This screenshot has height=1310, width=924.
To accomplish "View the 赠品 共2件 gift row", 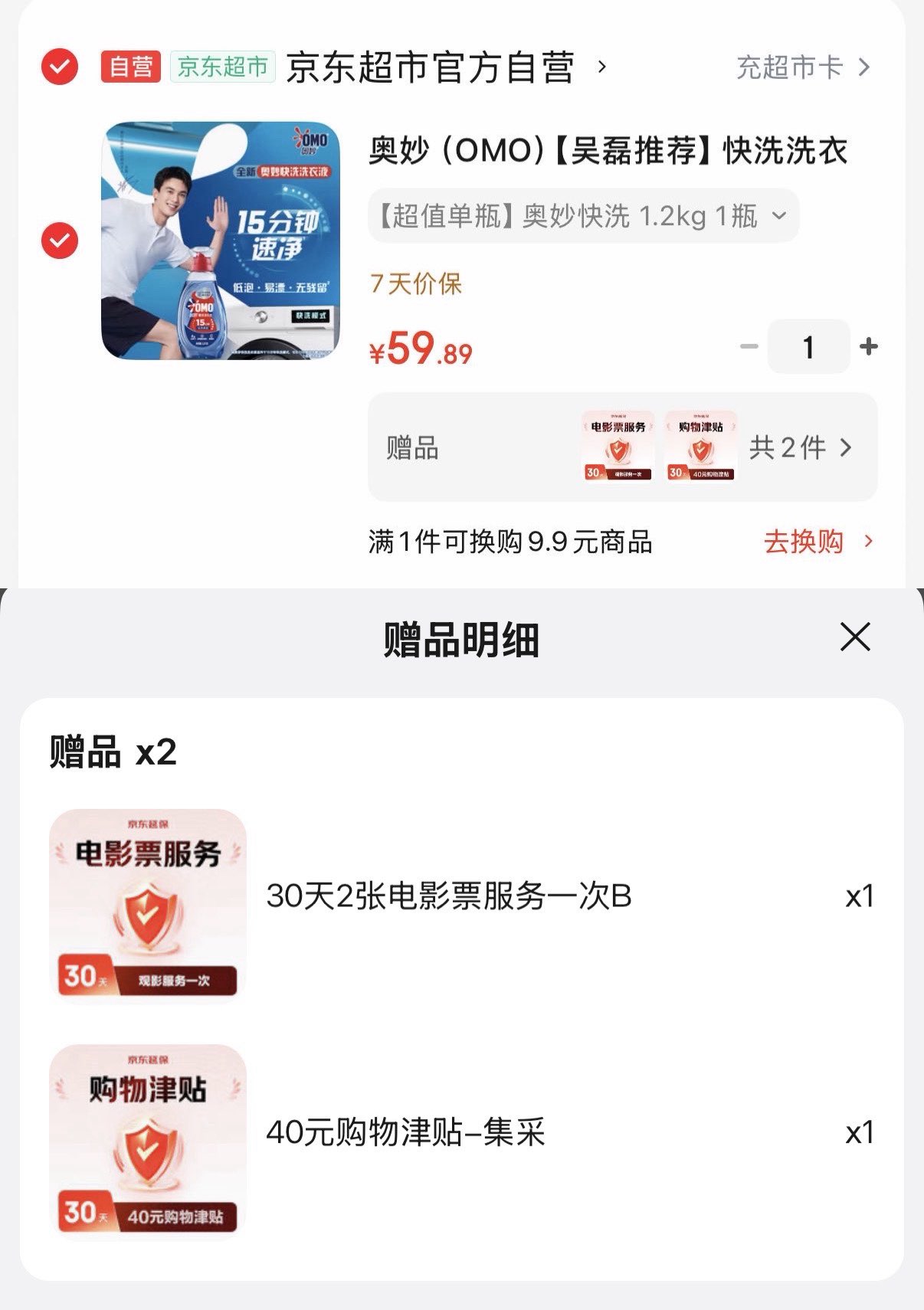I will pos(621,447).
